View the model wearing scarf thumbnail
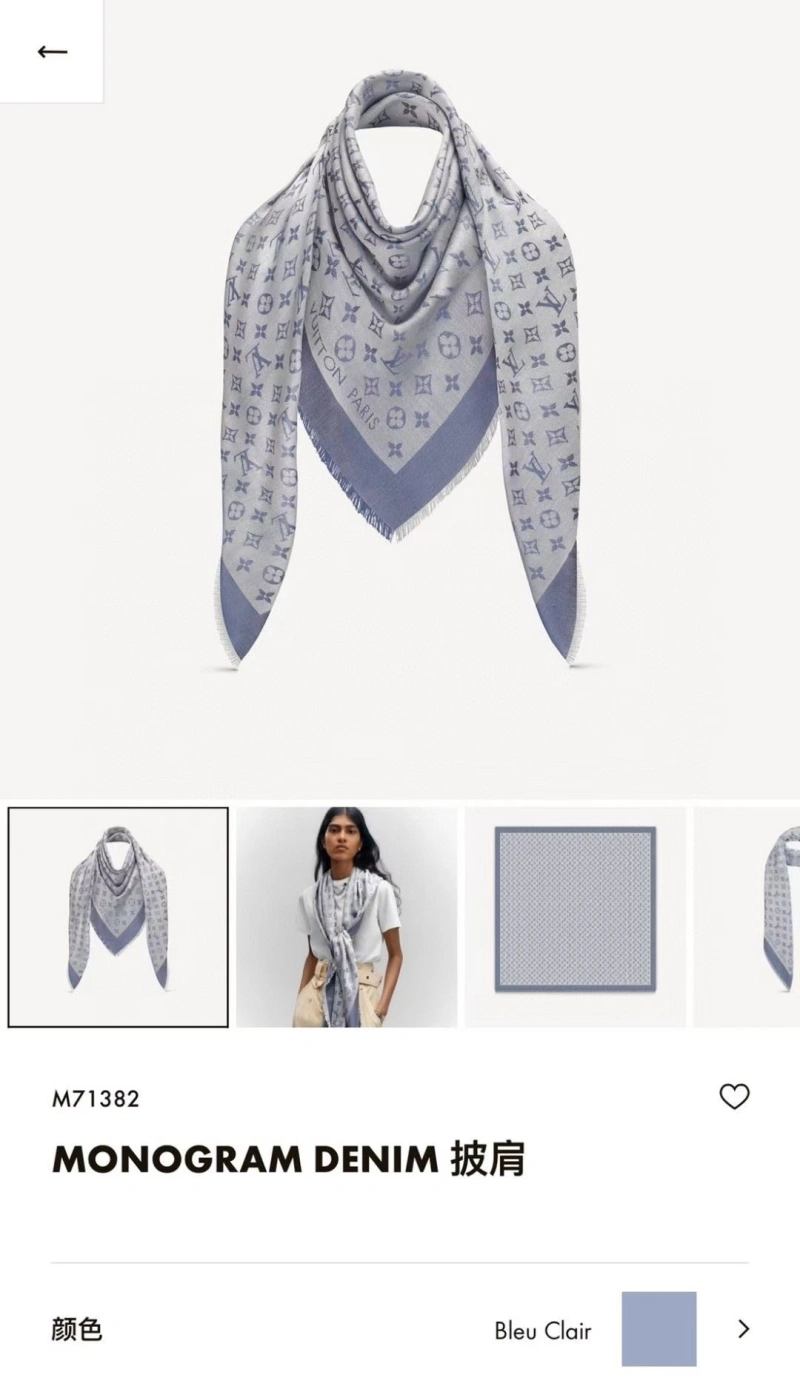This screenshot has width=800, height=1392. click(346, 917)
